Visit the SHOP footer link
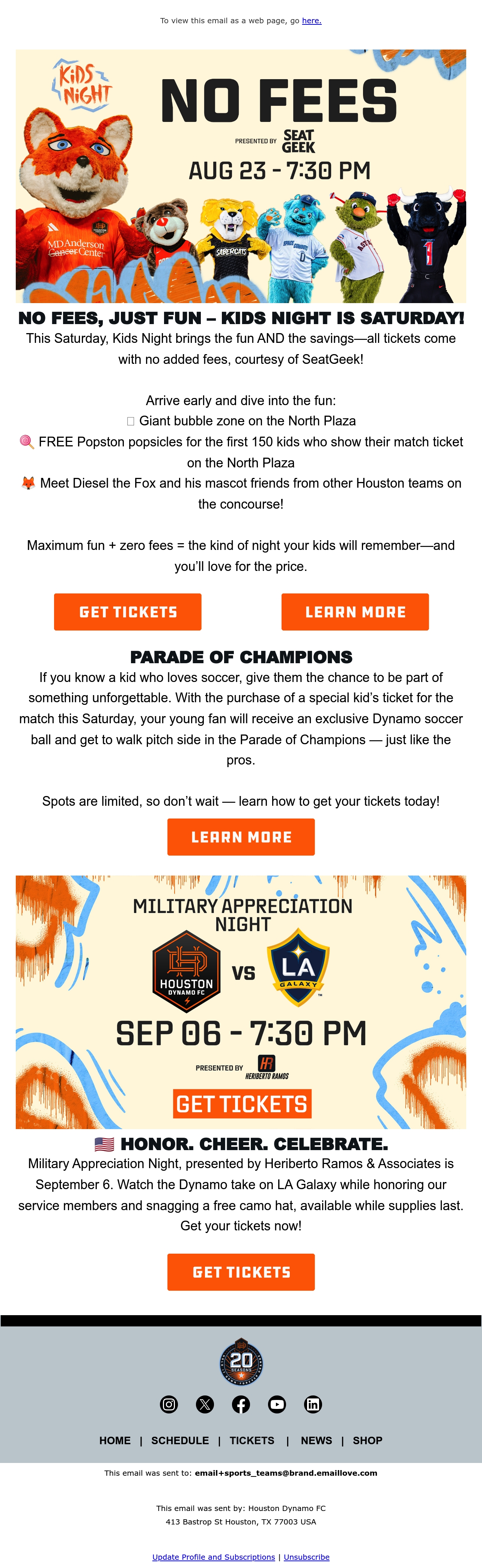This screenshot has height=1568, width=482. pos(368,1441)
